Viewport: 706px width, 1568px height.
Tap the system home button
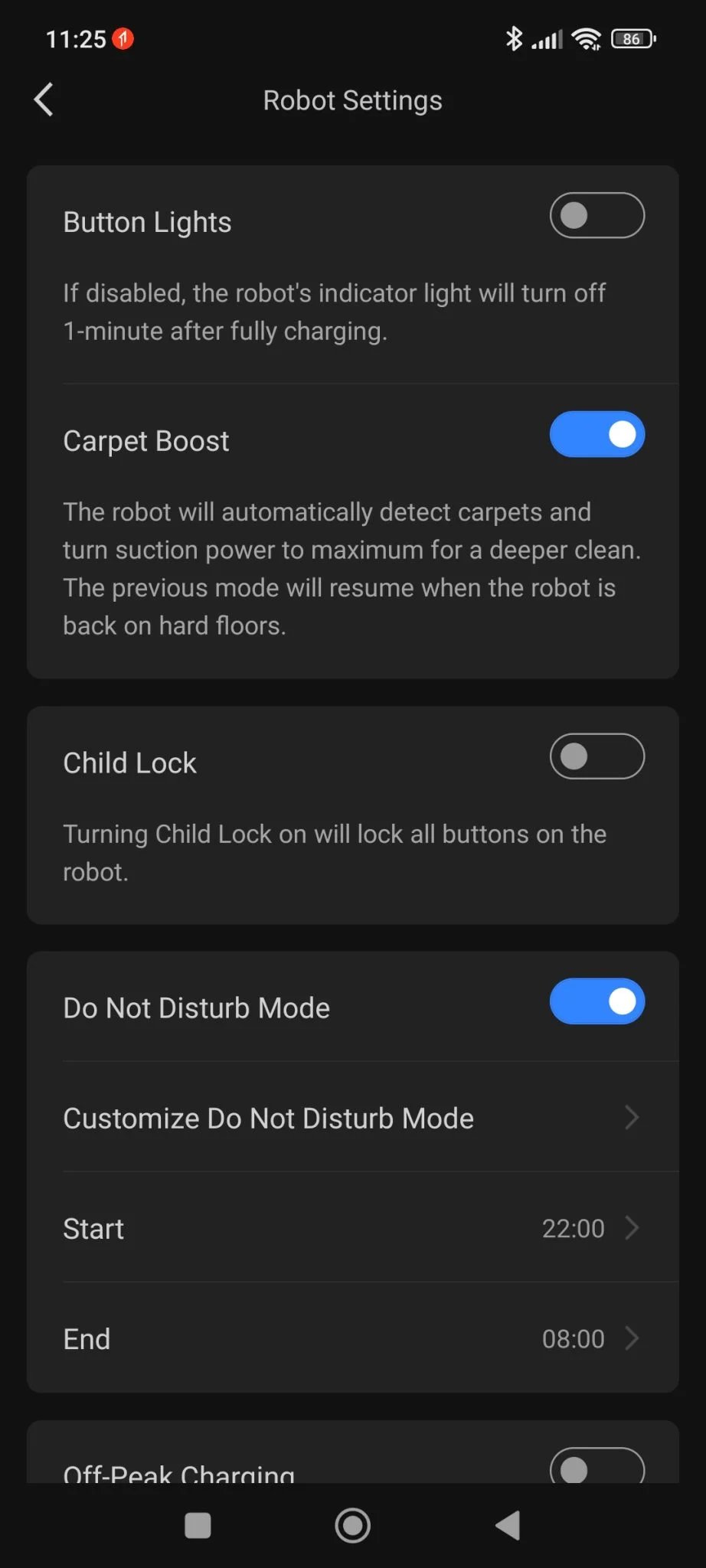click(352, 1525)
